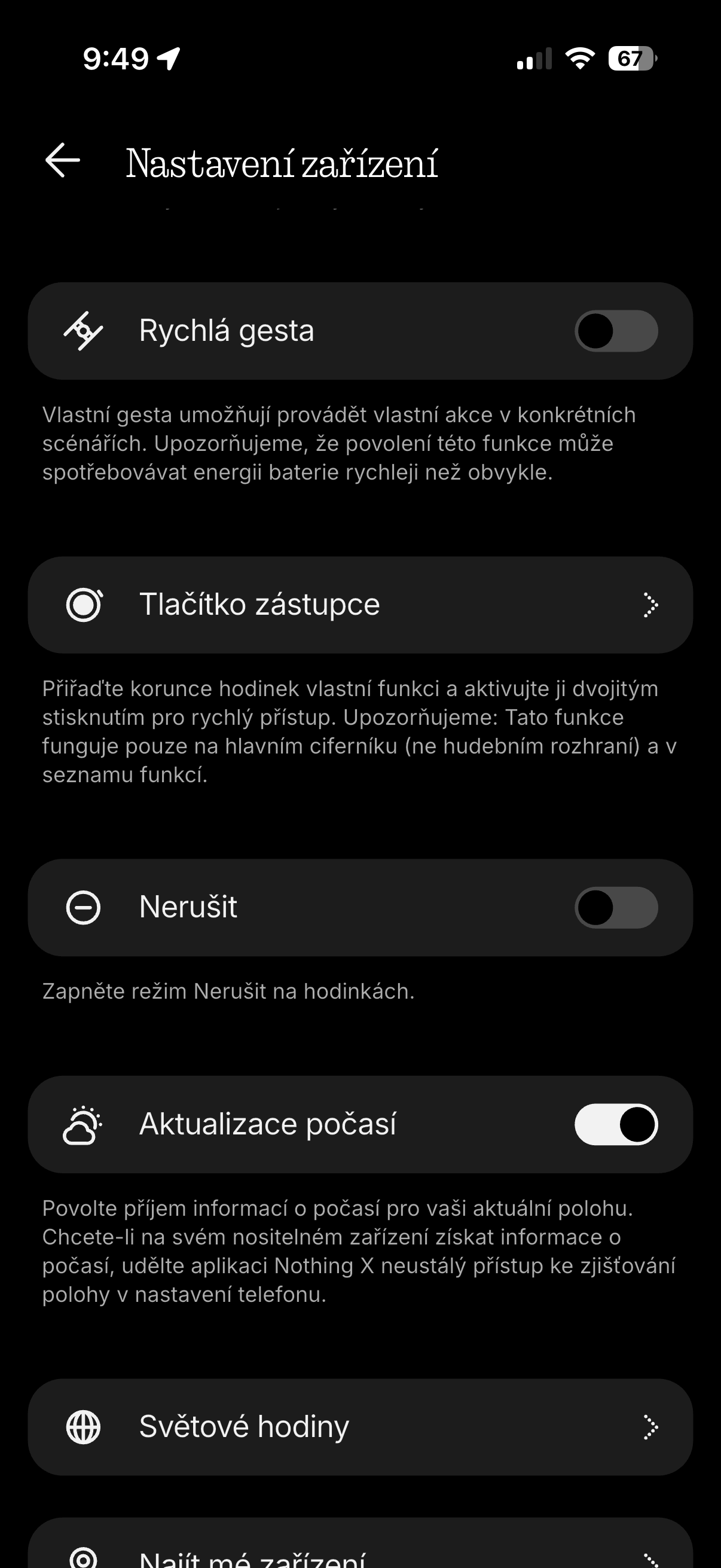This screenshot has height=1568, width=721.
Task: Open Tlačítko zástupce settings
Action: click(360, 605)
